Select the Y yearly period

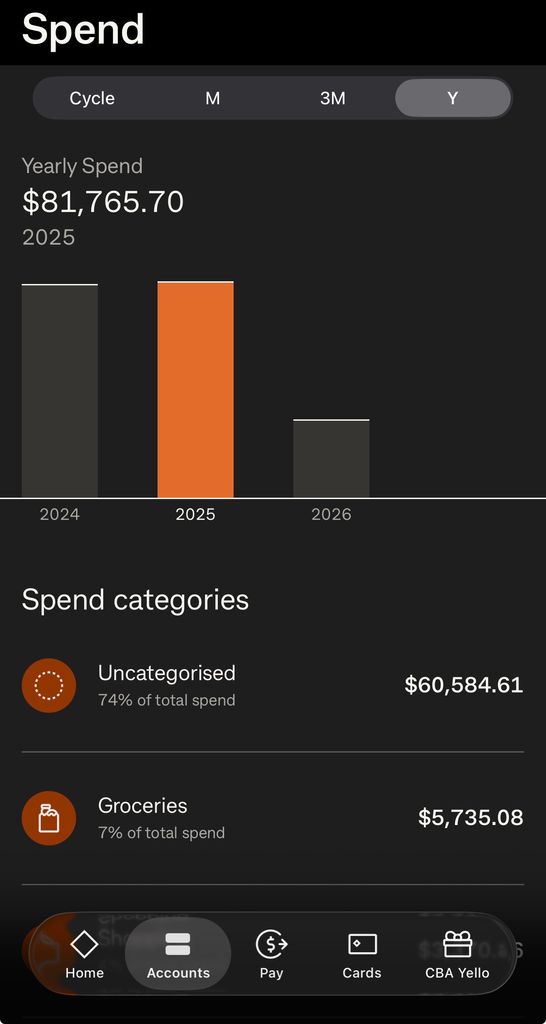(x=453, y=98)
